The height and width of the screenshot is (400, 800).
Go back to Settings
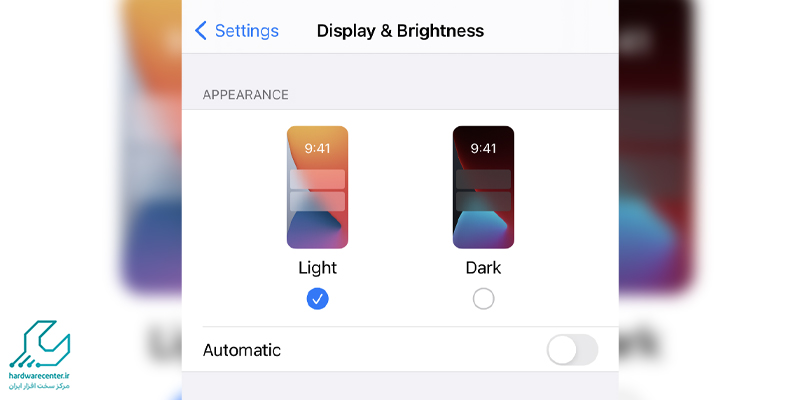coord(237,31)
